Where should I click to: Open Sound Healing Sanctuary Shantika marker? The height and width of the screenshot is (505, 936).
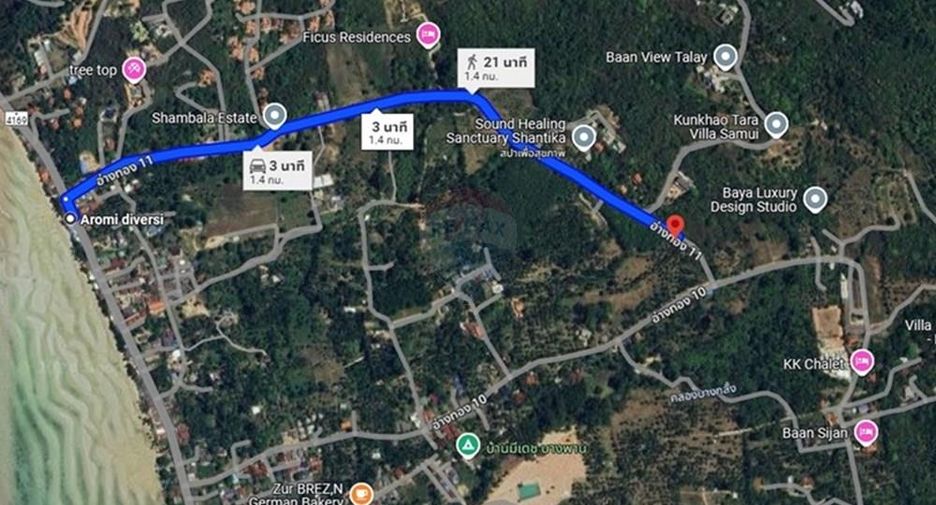coord(584,137)
